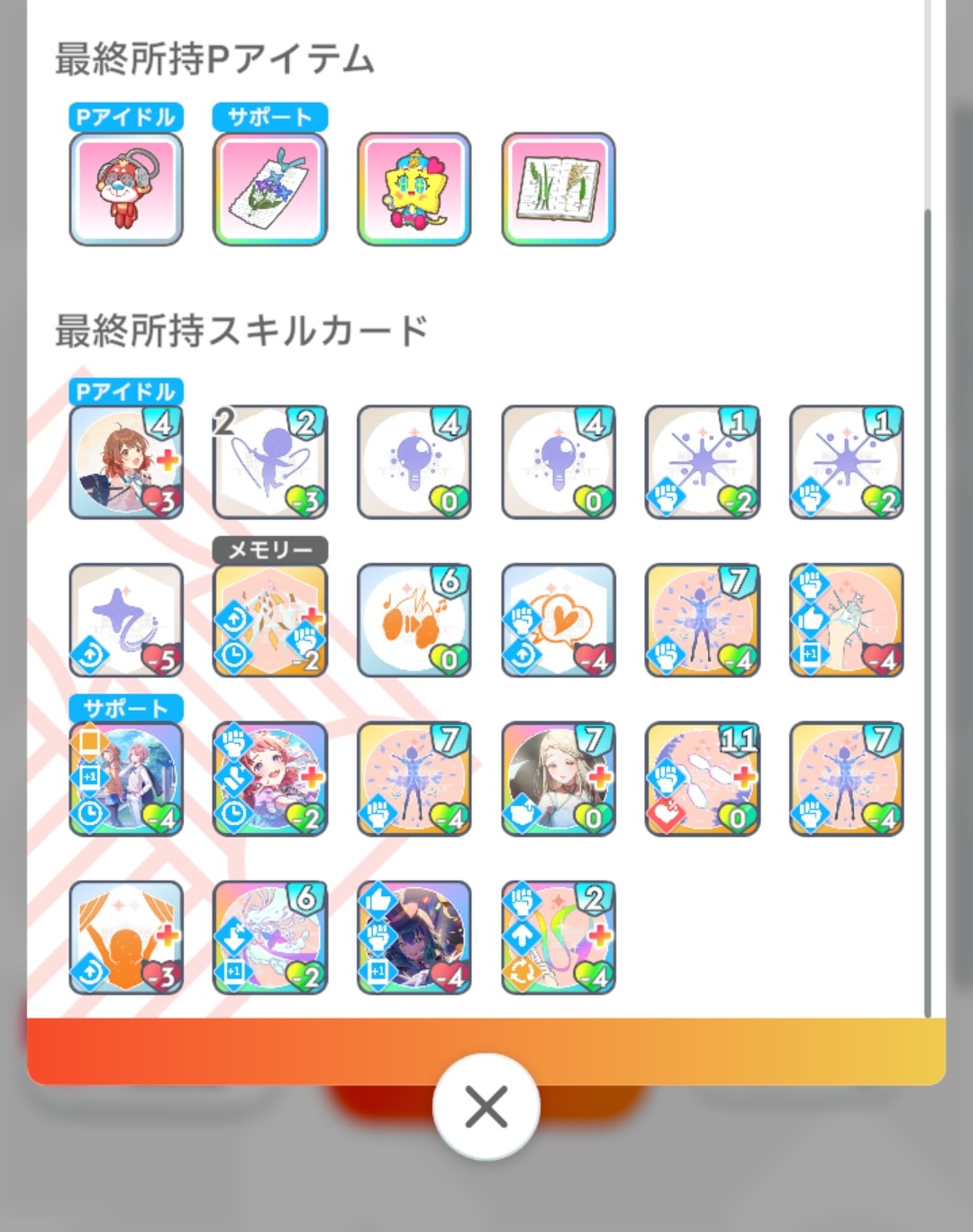Open the red bear with headphones P-item
973x1232 pixels.
pyautogui.click(x=126, y=189)
